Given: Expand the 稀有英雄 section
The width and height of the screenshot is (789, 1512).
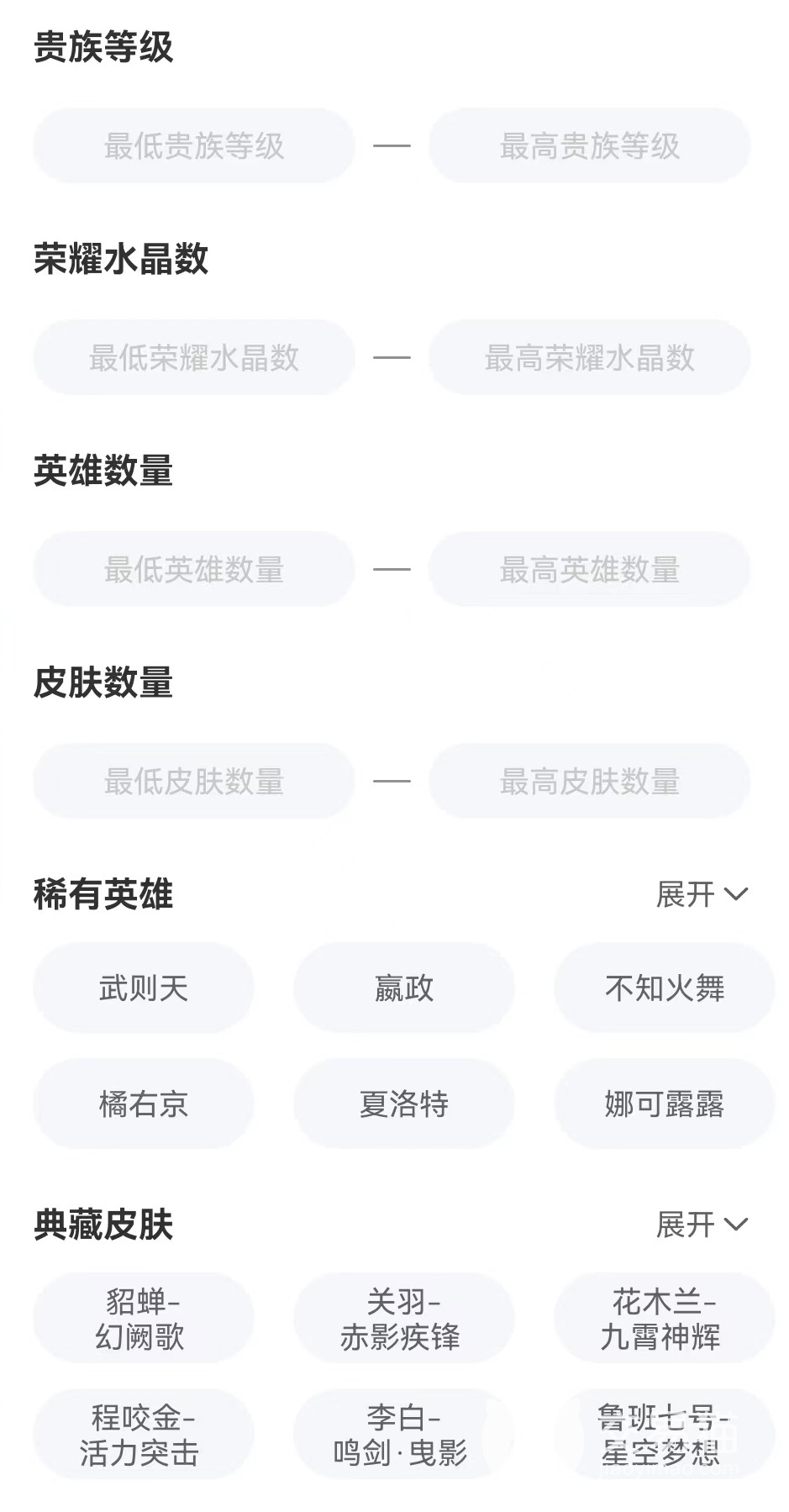Looking at the screenshot, I should 701,894.
